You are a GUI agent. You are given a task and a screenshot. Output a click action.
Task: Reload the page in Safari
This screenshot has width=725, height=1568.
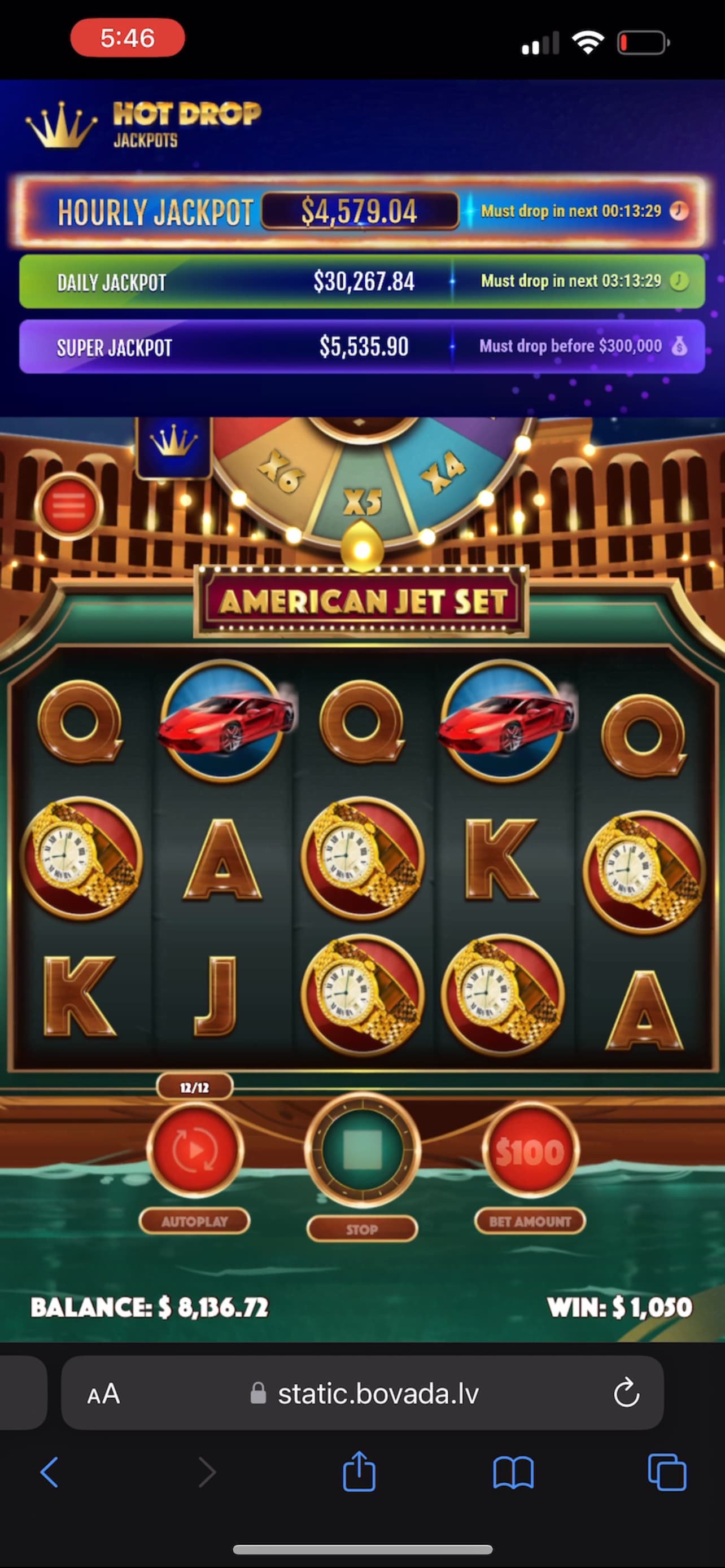click(626, 1392)
